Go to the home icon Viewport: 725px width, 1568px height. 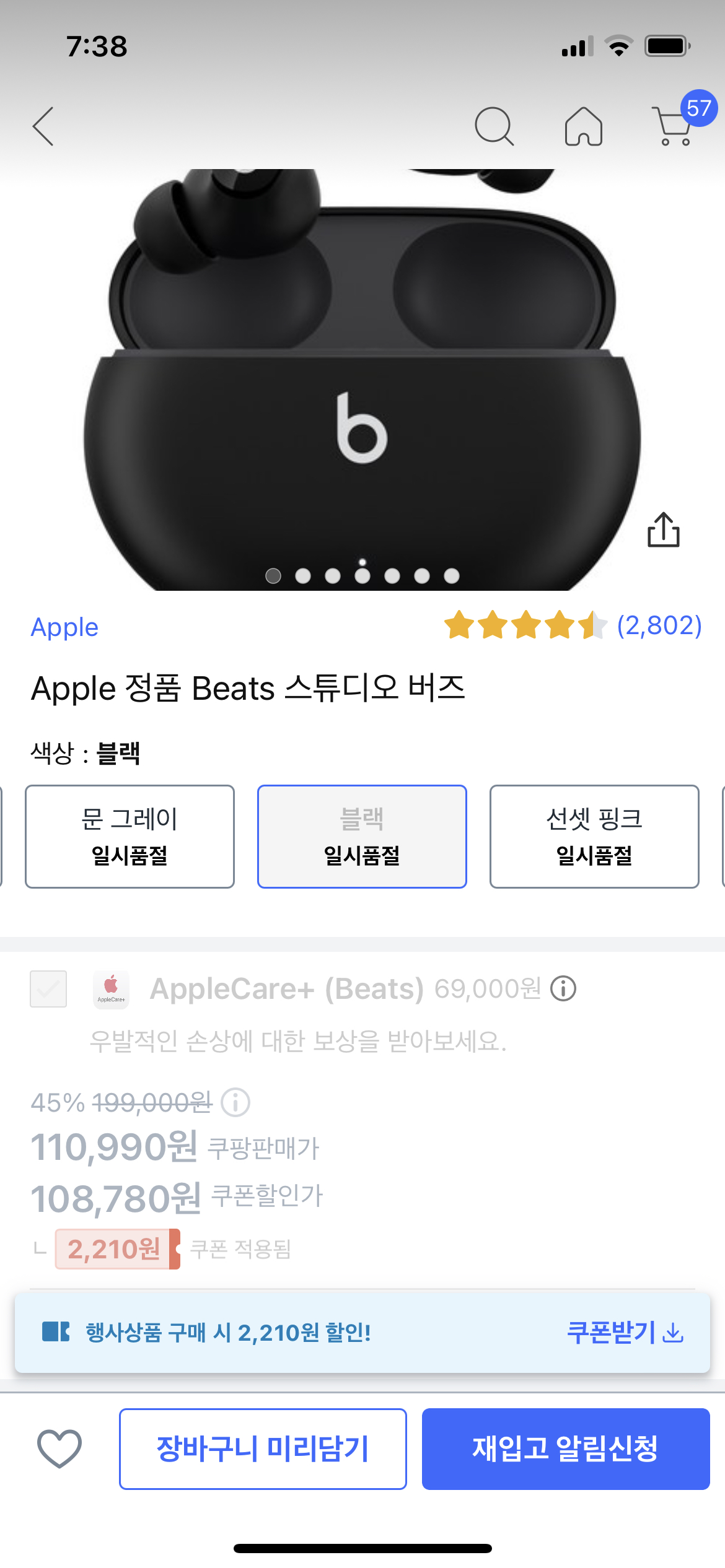(x=583, y=126)
